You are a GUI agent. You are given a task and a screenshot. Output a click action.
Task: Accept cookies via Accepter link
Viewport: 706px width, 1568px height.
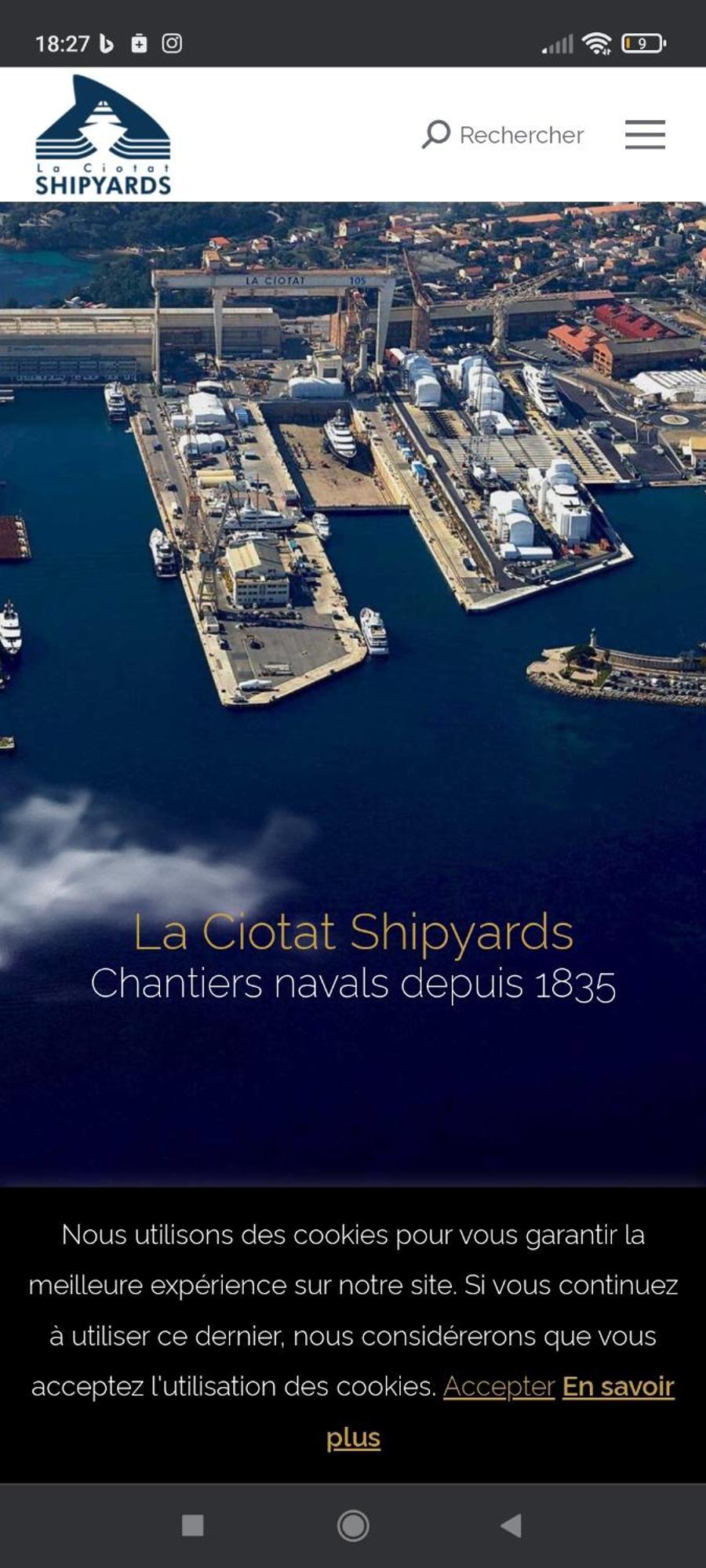pyautogui.click(x=499, y=1386)
